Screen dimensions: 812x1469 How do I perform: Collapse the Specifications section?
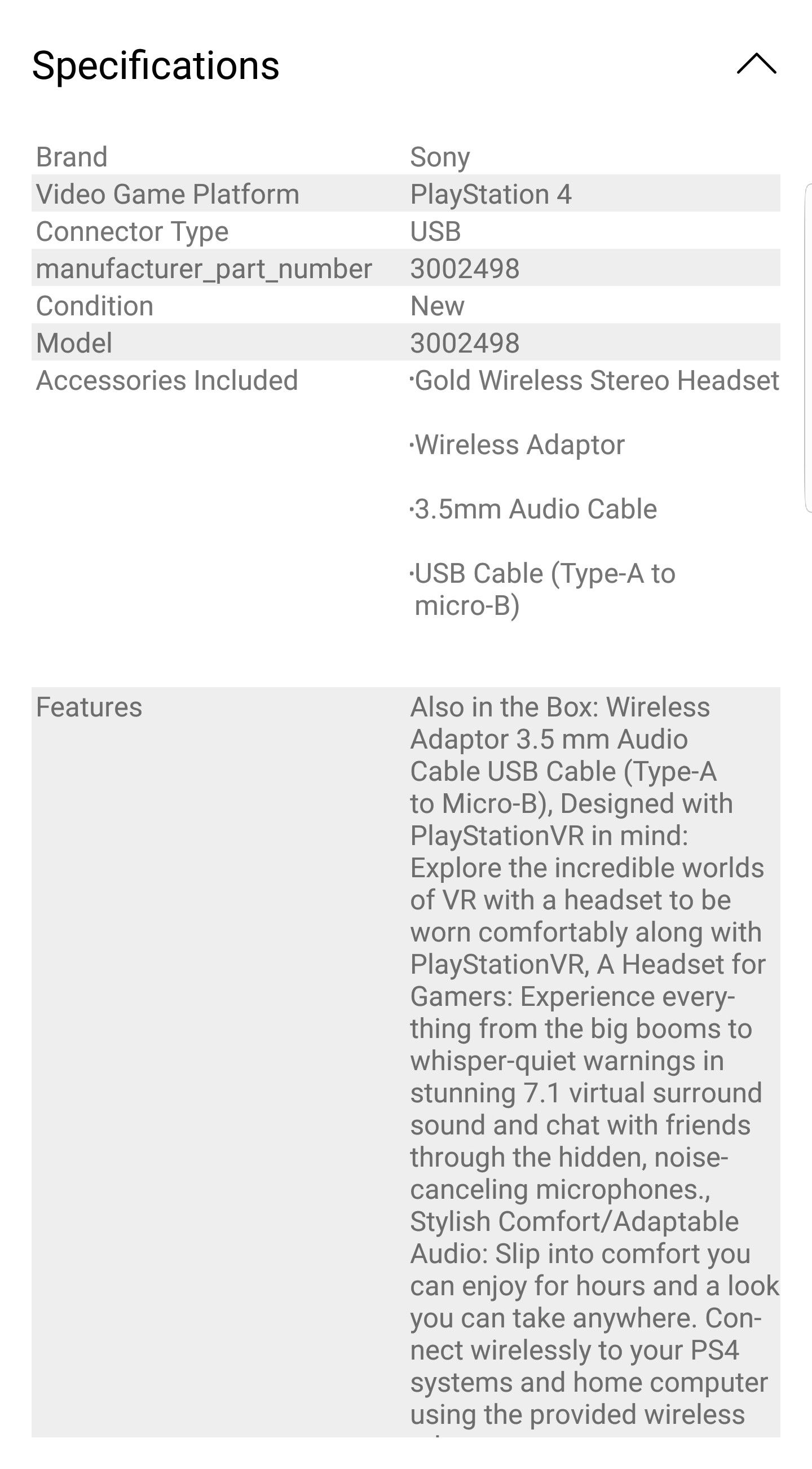coord(756,64)
